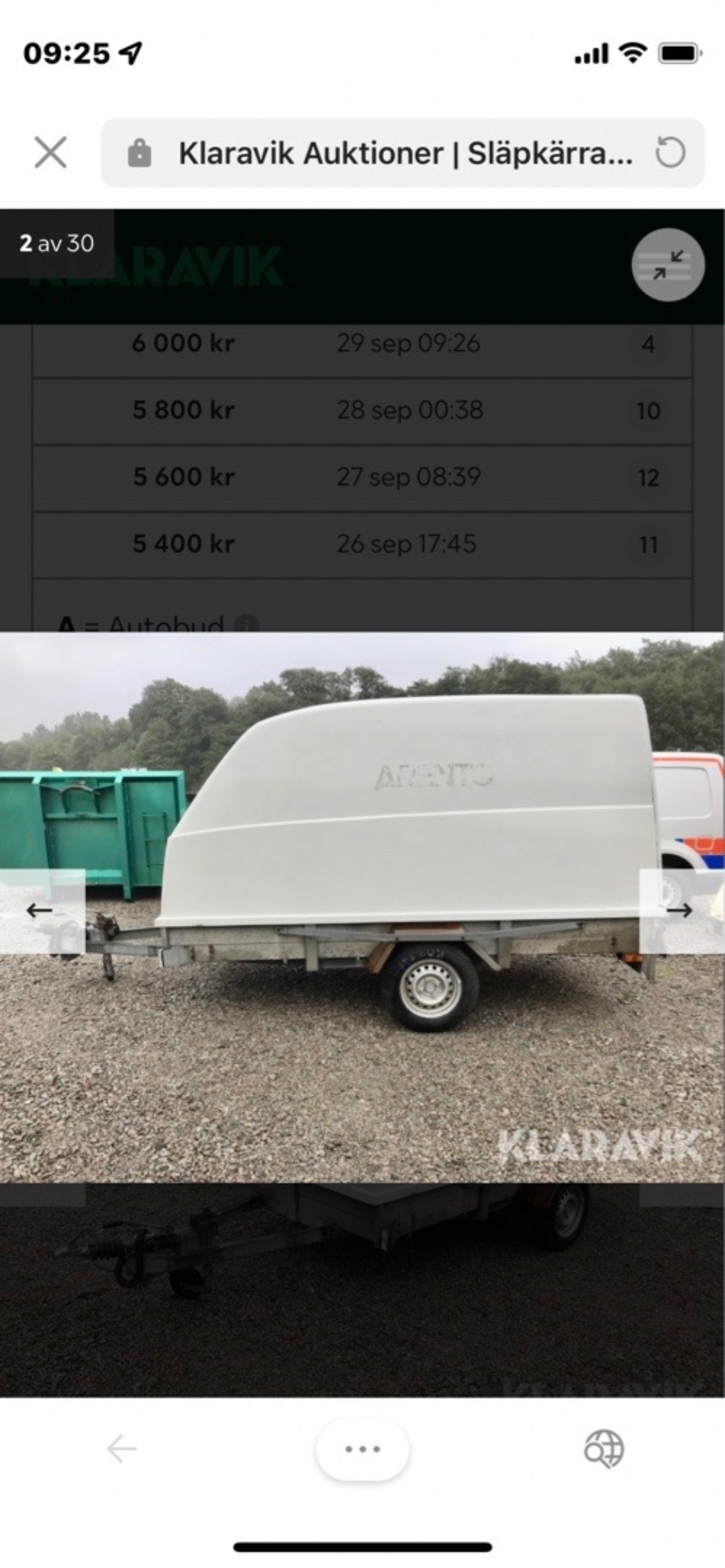
Task: Show next trailer photo
Action: point(680,910)
